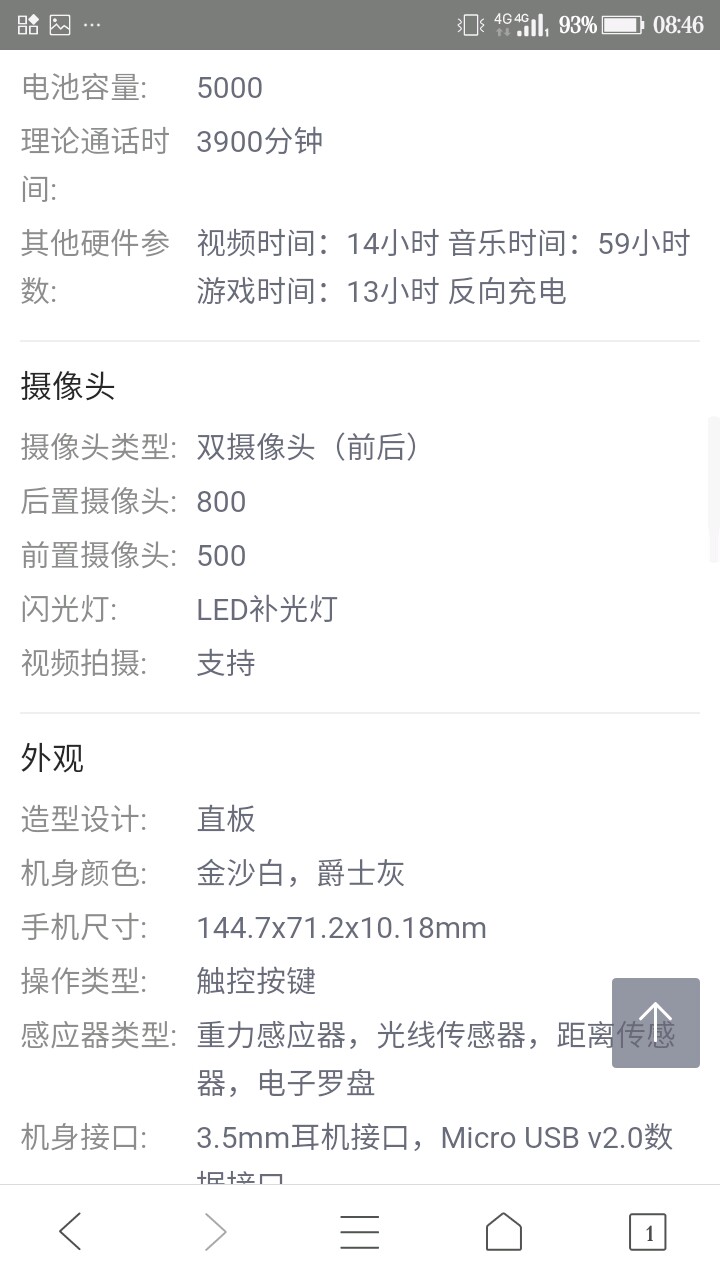Tap the scroll-to-top arrow button
The width and height of the screenshot is (720, 1280).
(x=655, y=1022)
